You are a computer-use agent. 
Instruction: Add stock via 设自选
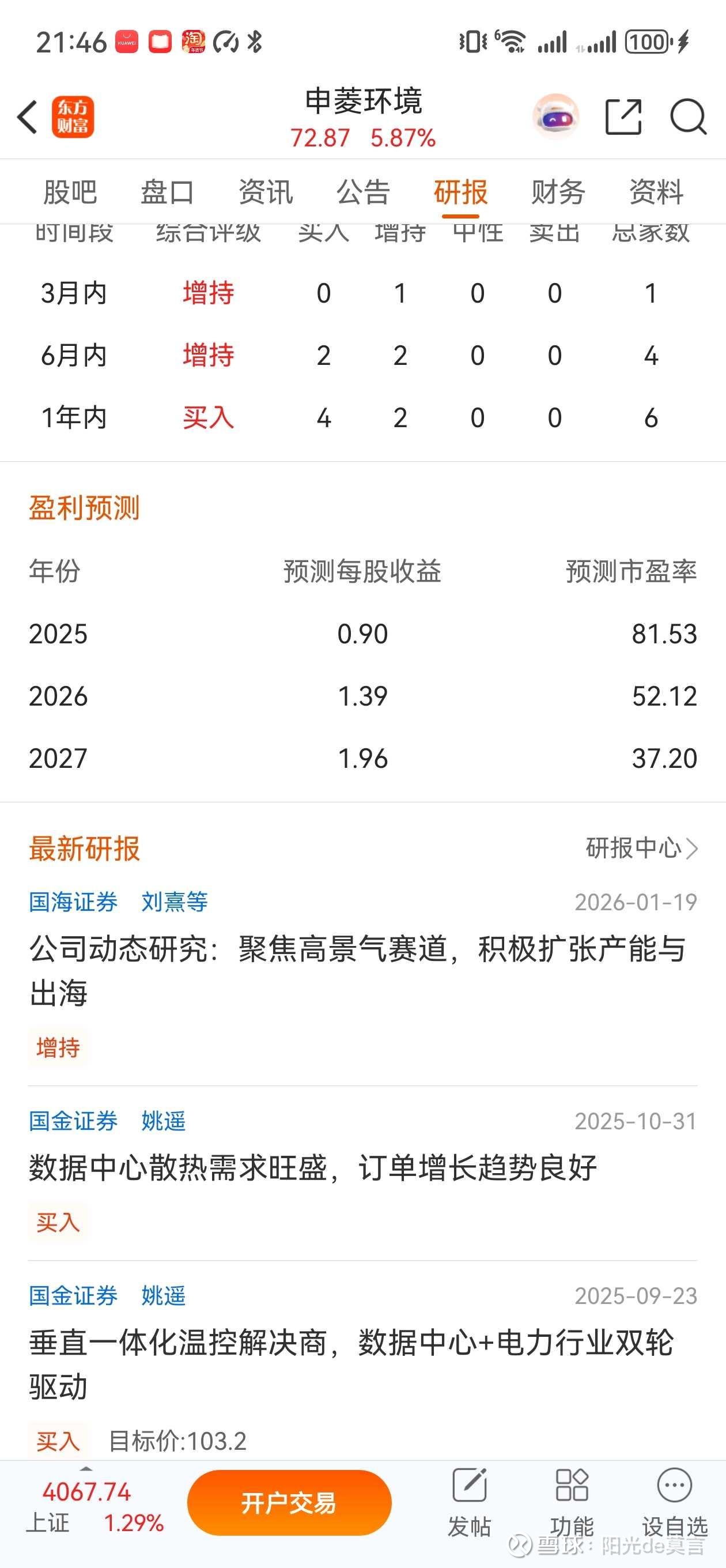tap(674, 1502)
